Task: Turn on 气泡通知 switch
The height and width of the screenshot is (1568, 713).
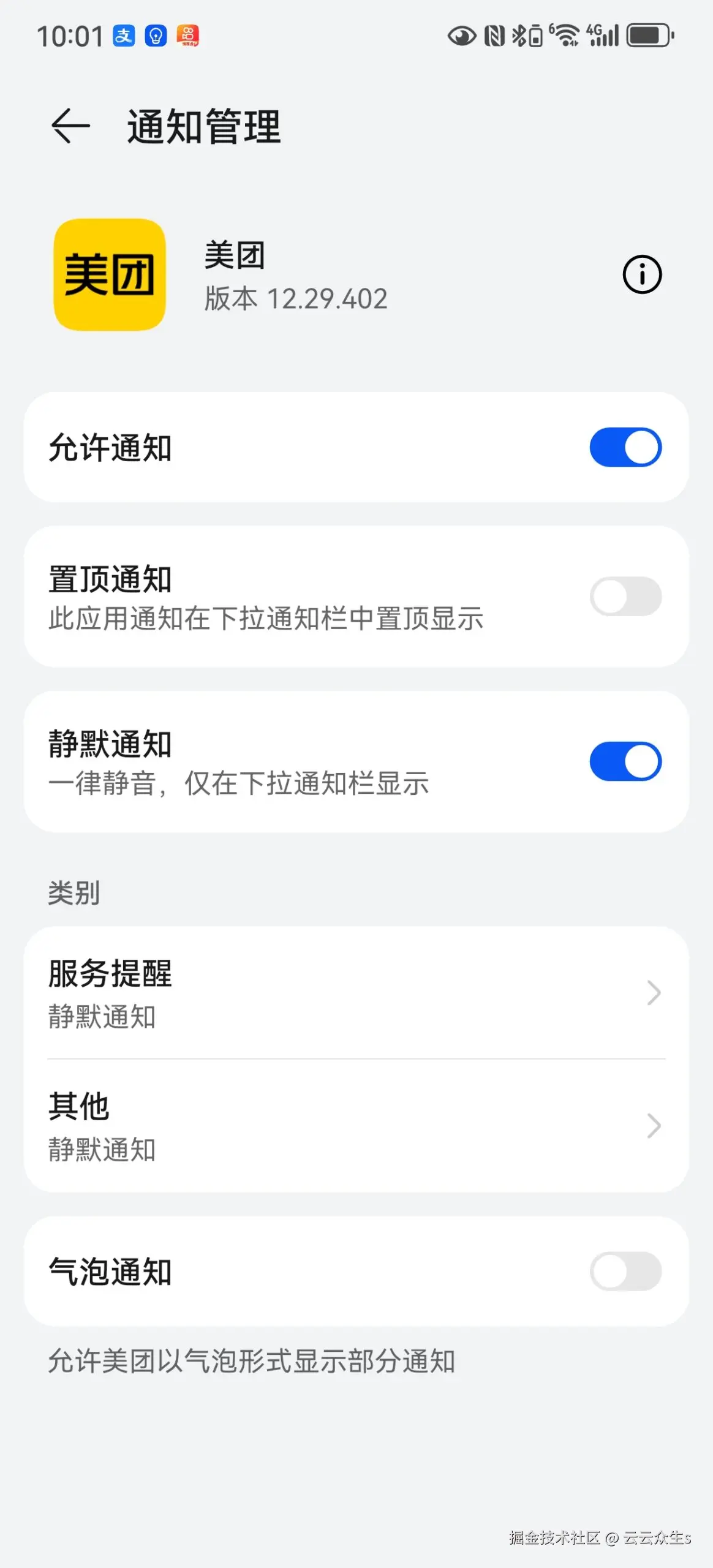Action: (625, 1272)
